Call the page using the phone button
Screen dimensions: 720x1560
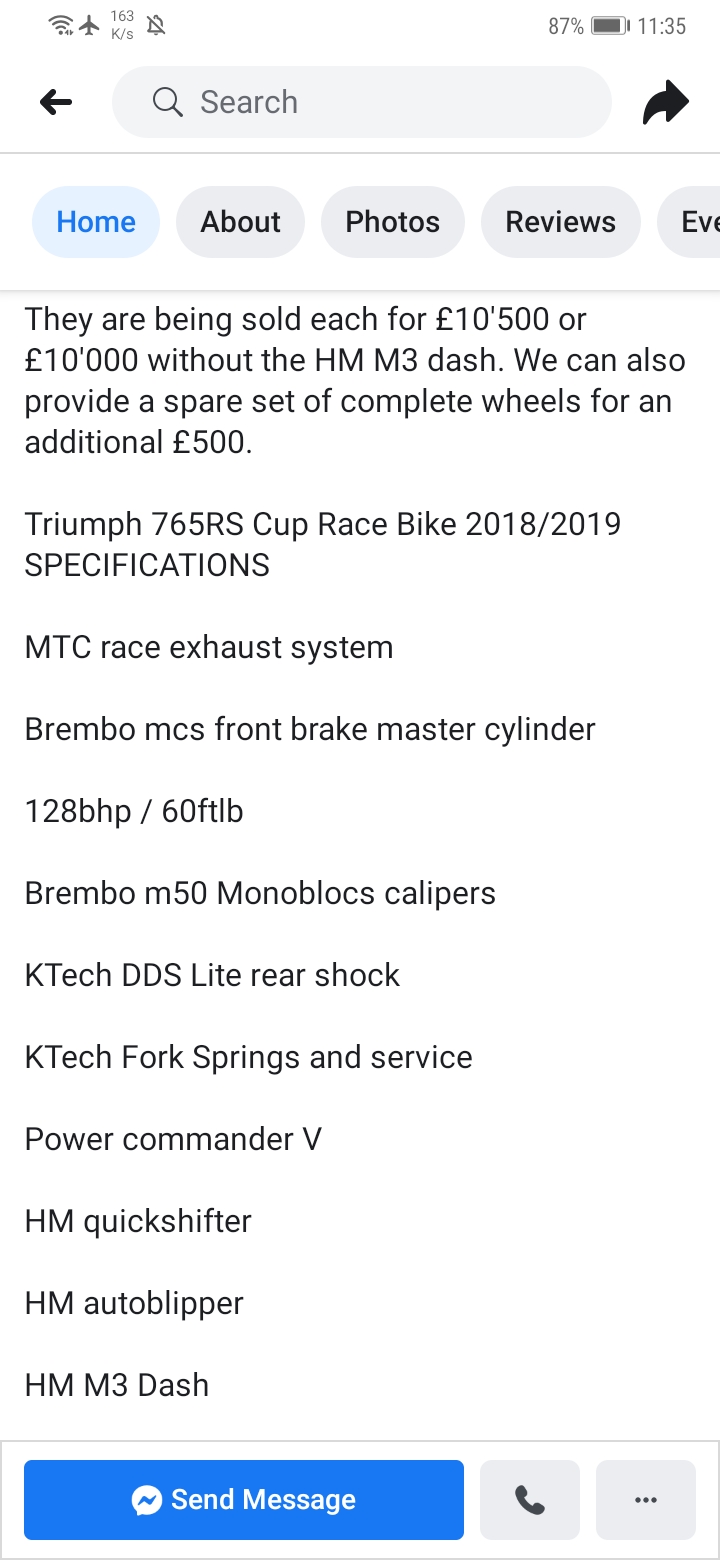(530, 1500)
